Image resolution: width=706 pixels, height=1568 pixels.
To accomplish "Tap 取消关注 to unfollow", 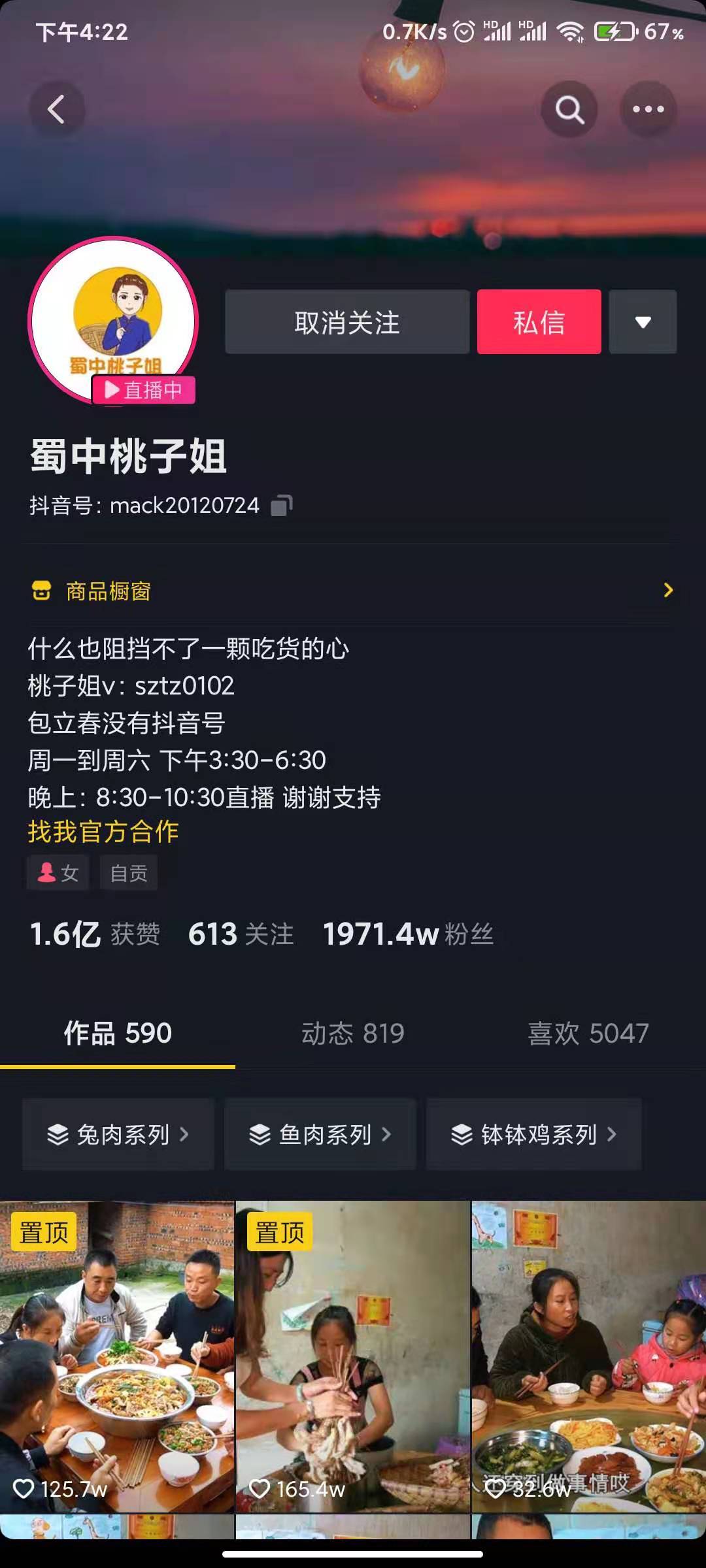I will tap(347, 322).
